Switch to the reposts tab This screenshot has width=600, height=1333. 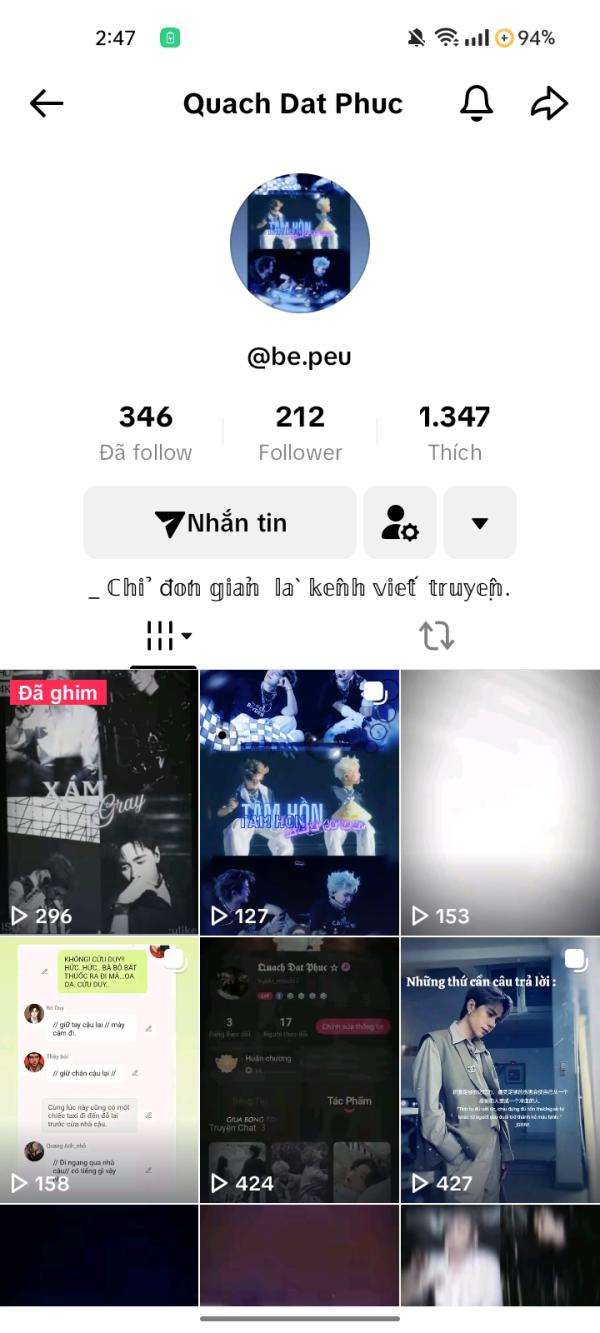437,635
